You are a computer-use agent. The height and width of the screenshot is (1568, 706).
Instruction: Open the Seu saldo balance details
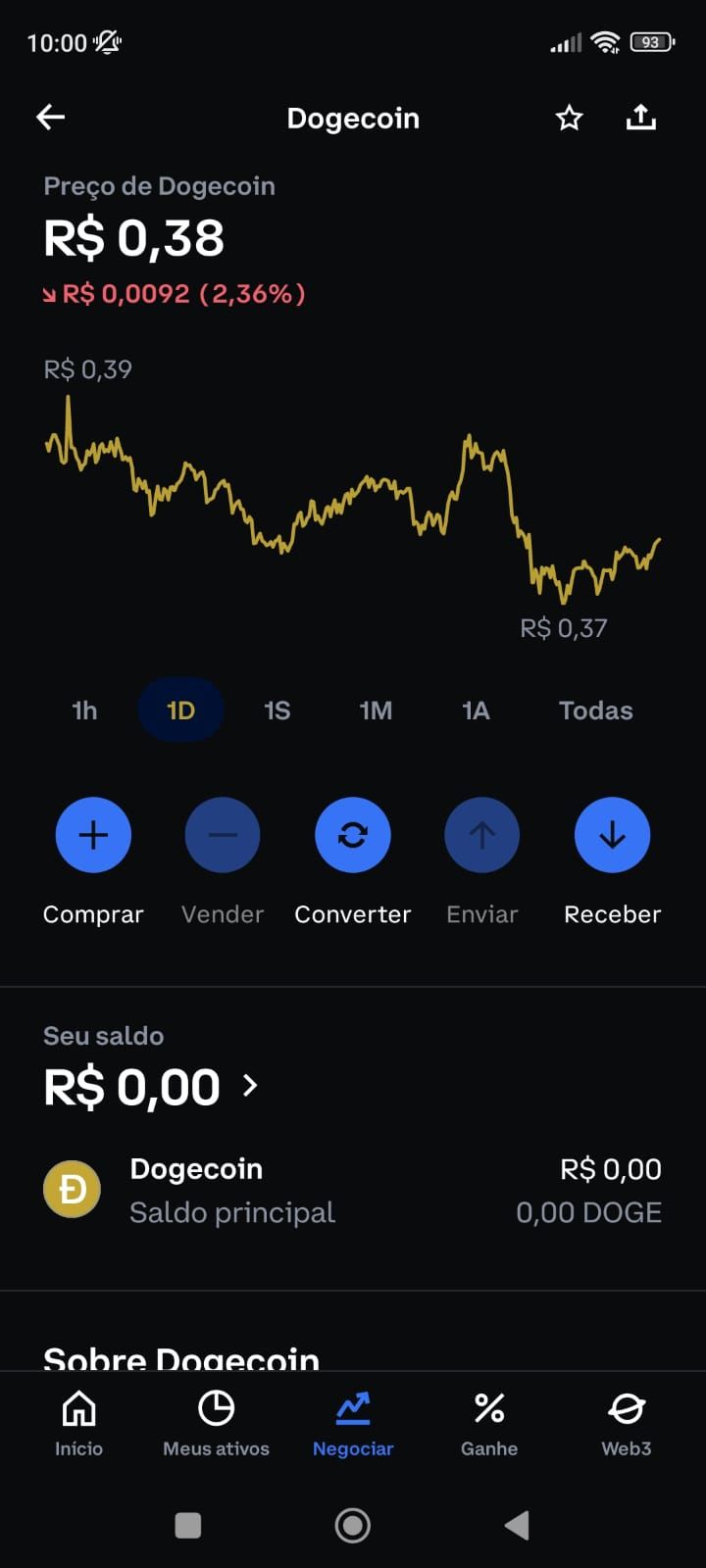pyautogui.click(x=152, y=1086)
